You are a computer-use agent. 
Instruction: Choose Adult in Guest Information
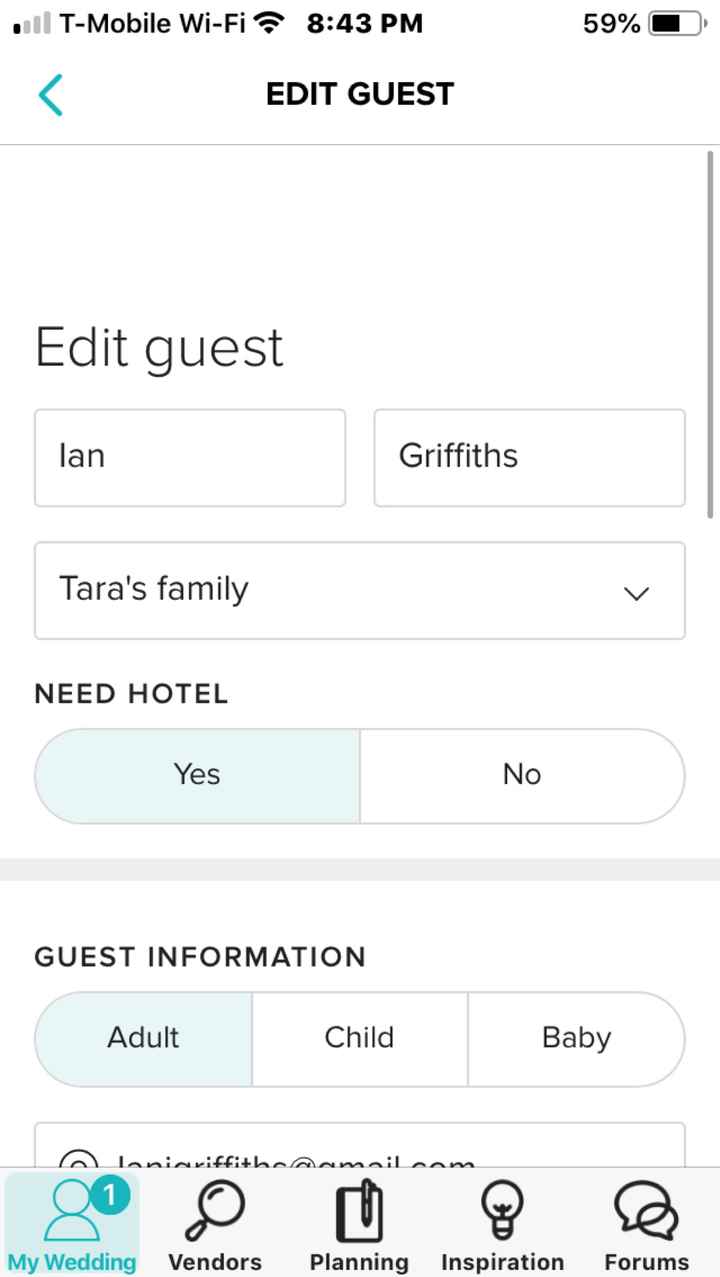pyautogui.click(x=142, y=1038)
